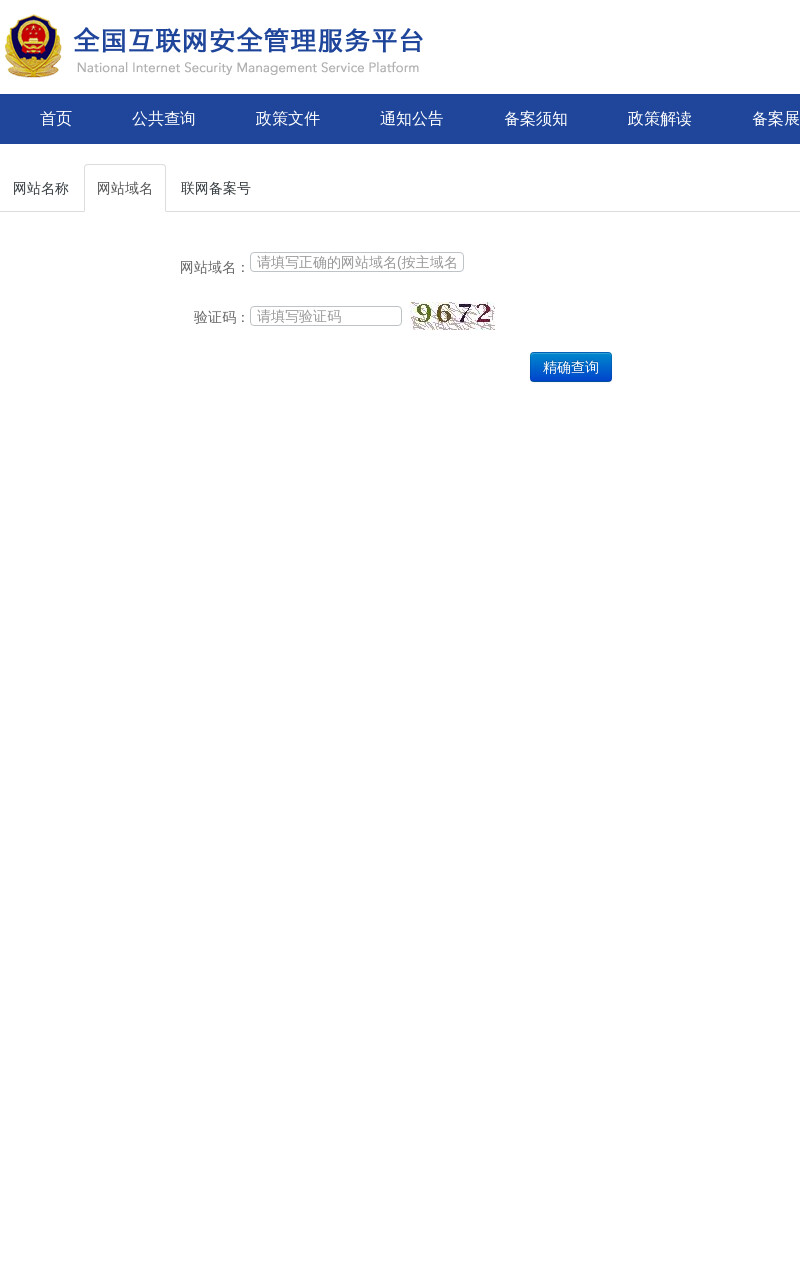The width and height of the screenshot is (800, 1280).
Task: Open the 通知公告 section
Action: [x=412, y=119]
